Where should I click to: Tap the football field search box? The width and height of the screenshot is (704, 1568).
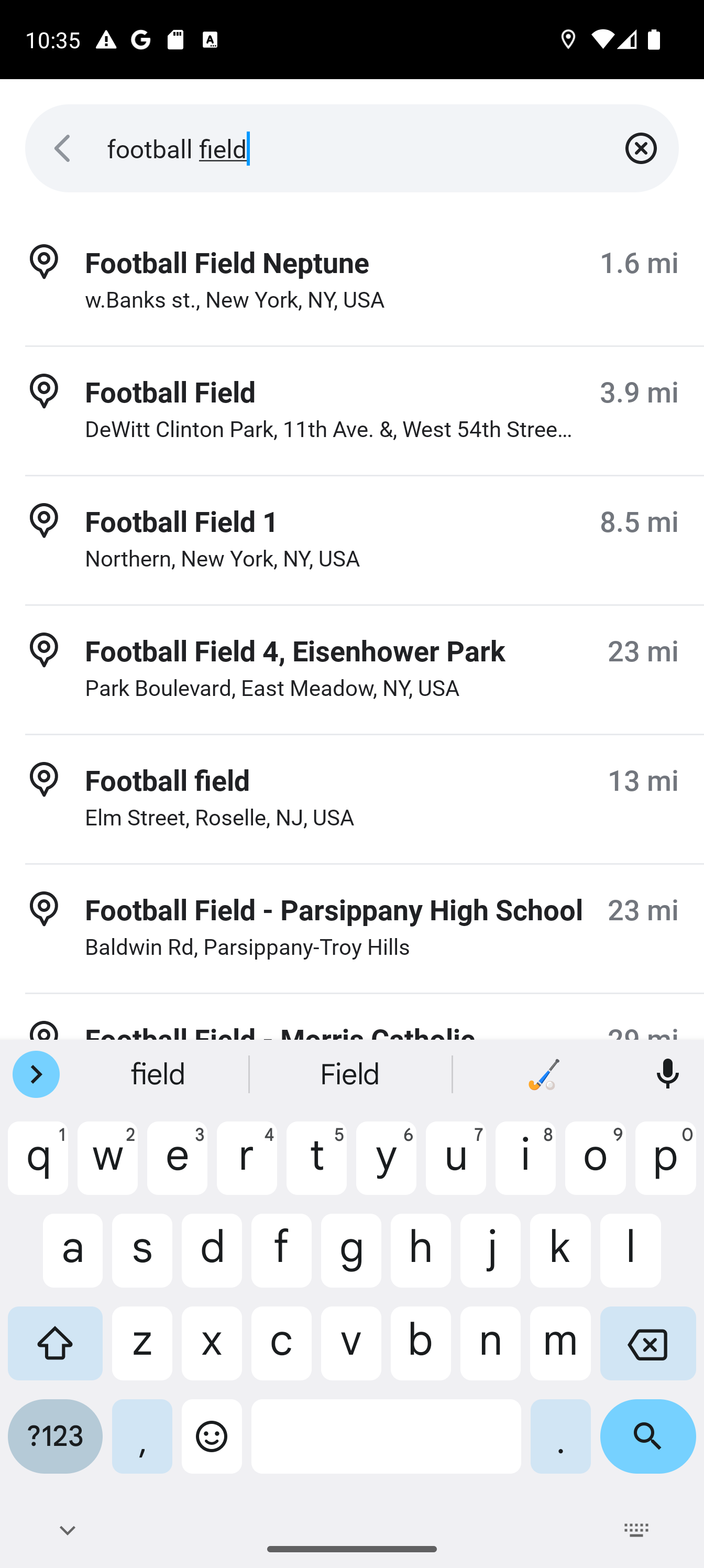tap(351, 148)
